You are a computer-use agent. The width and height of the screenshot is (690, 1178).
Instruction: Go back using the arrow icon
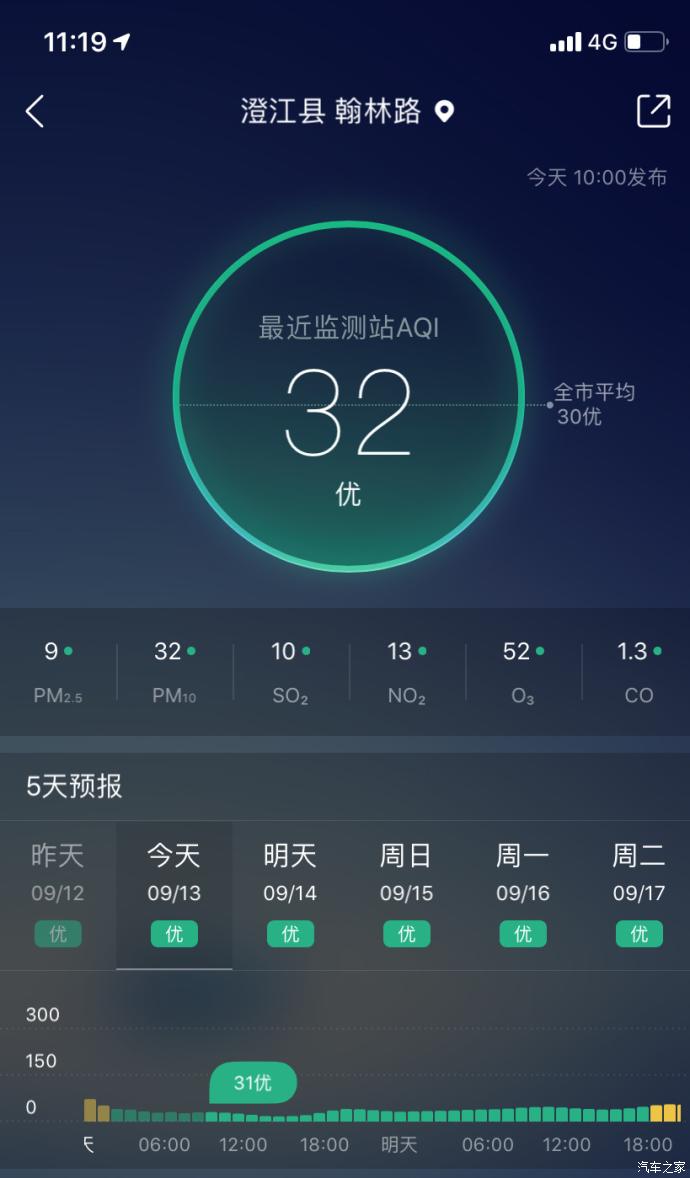35,111
